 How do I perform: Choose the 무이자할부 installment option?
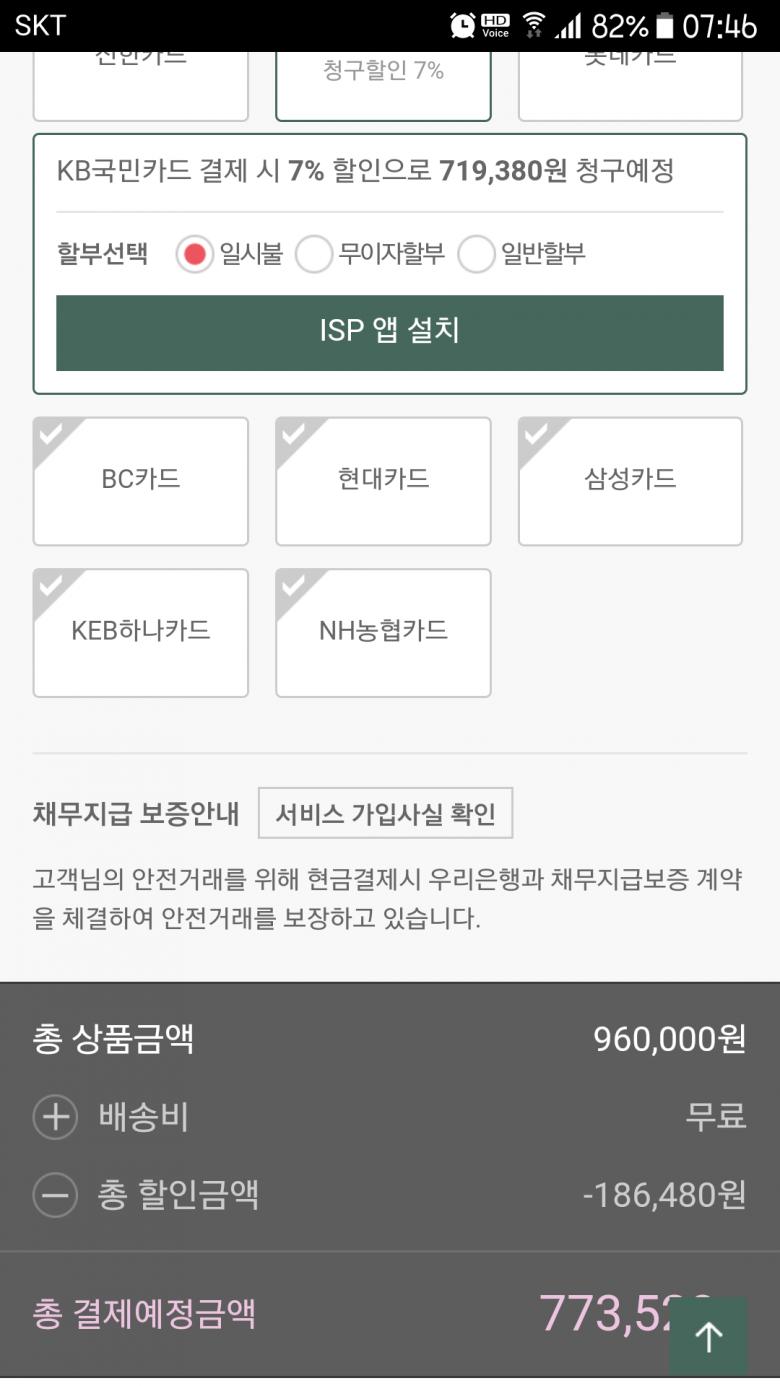pos(314,254)
